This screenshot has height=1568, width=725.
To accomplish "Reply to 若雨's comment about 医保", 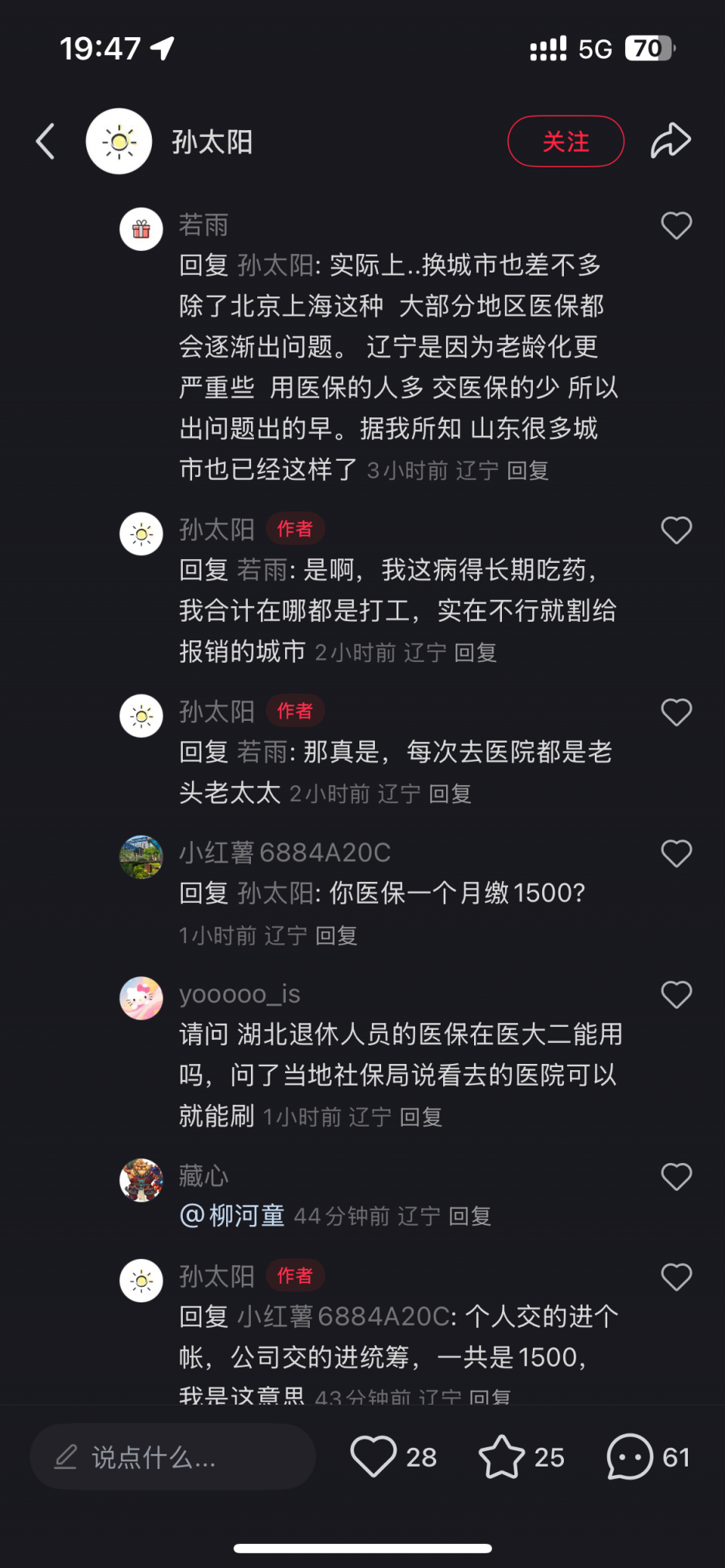I will (527, 471).
